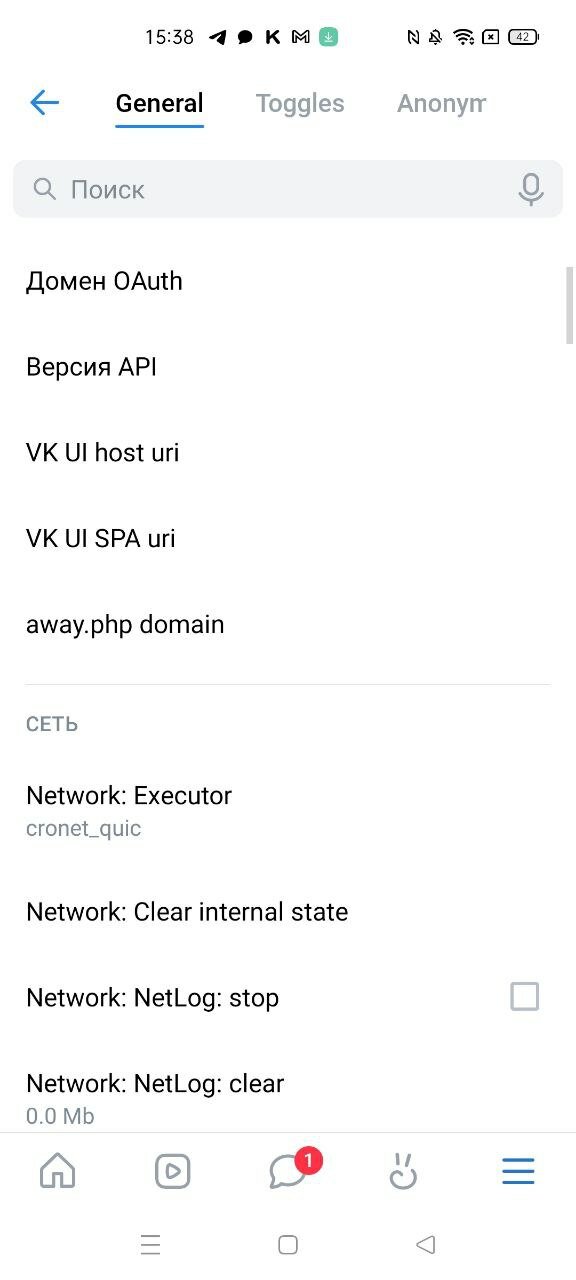Open the video tab in bottom bar
This screenshot has width=576, height=1280.
(x=172, y=1171)
